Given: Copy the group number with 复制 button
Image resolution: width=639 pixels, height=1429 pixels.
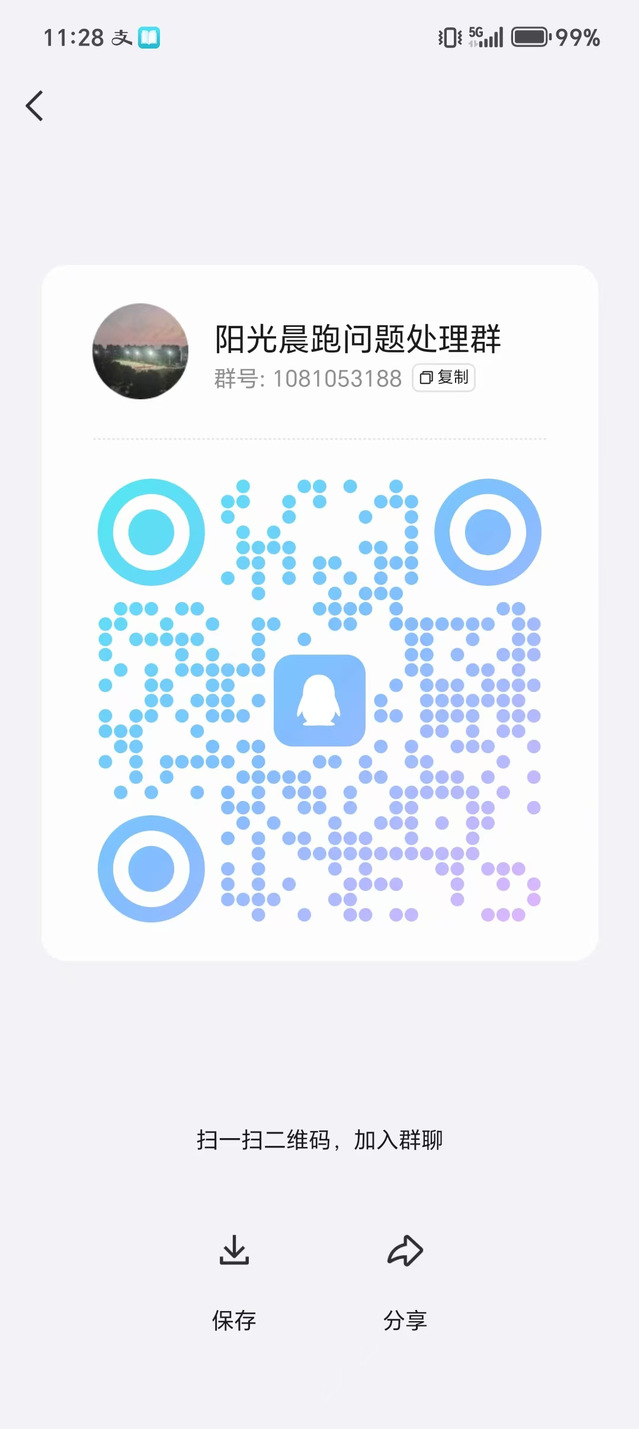Looking at the screenshot, I should coord(443,377).
